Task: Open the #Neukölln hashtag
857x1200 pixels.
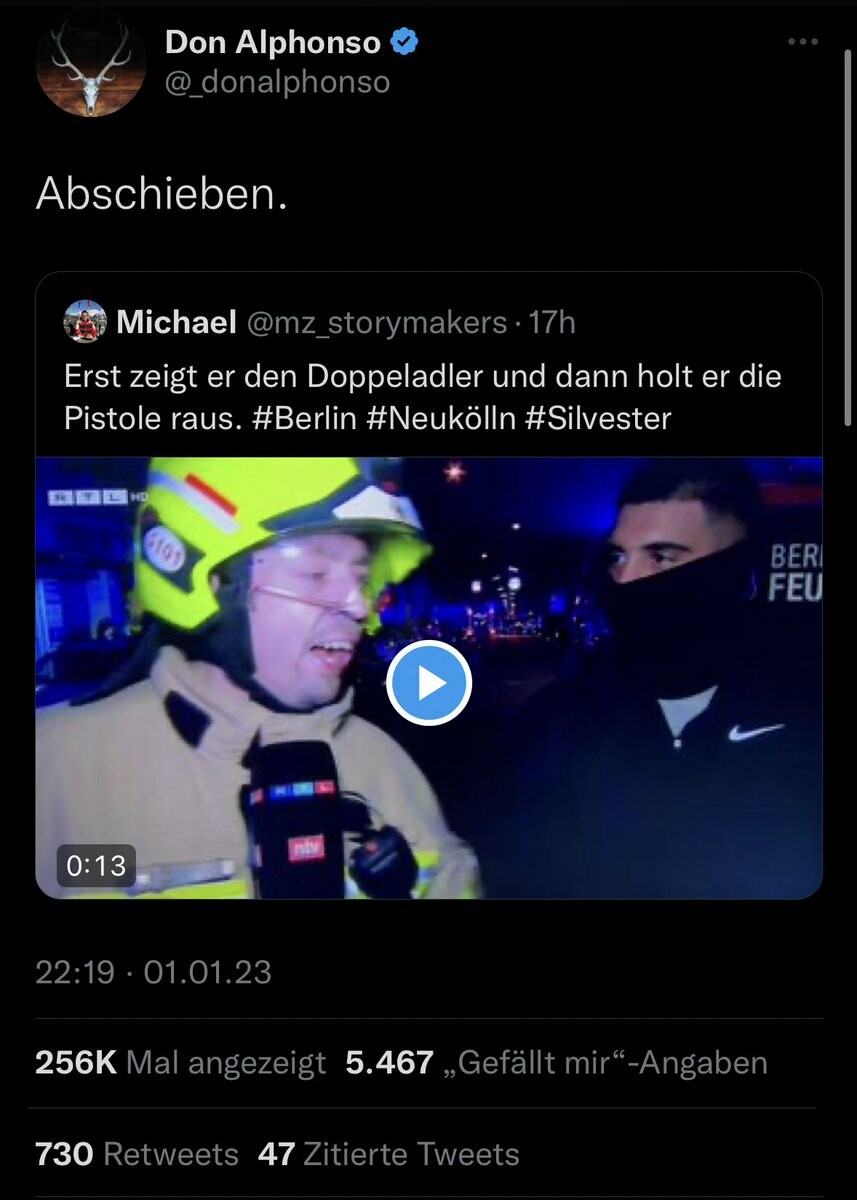Action: pos(439,417)
